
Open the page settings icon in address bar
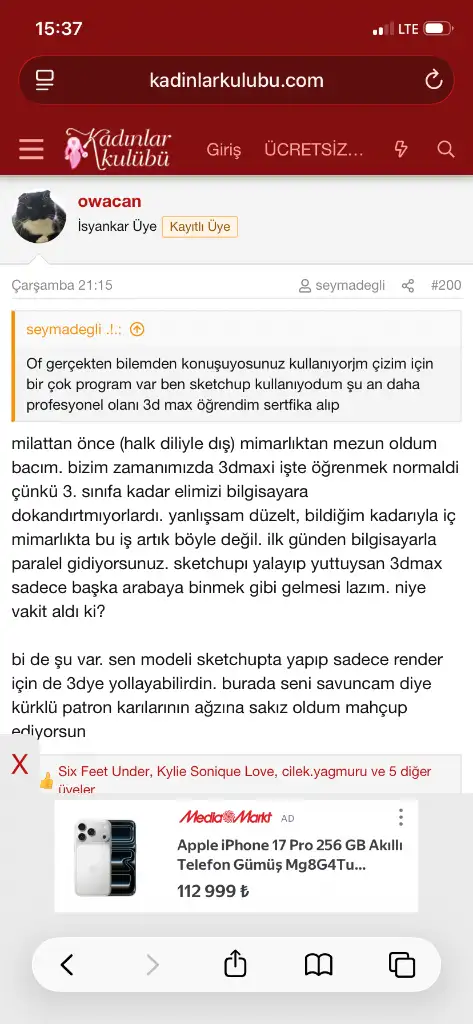(x=44, y=80)
